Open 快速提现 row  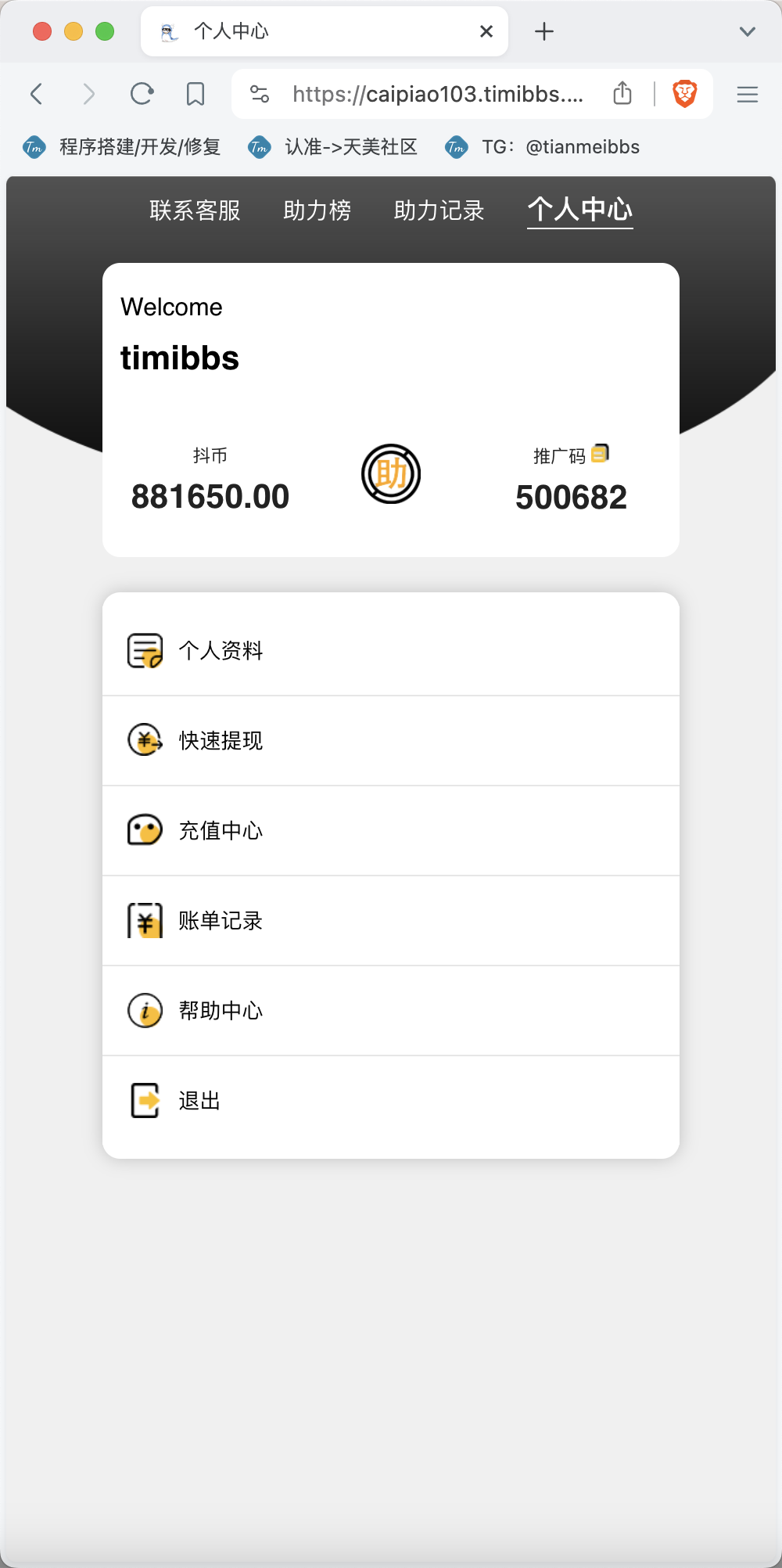[390, 740]
